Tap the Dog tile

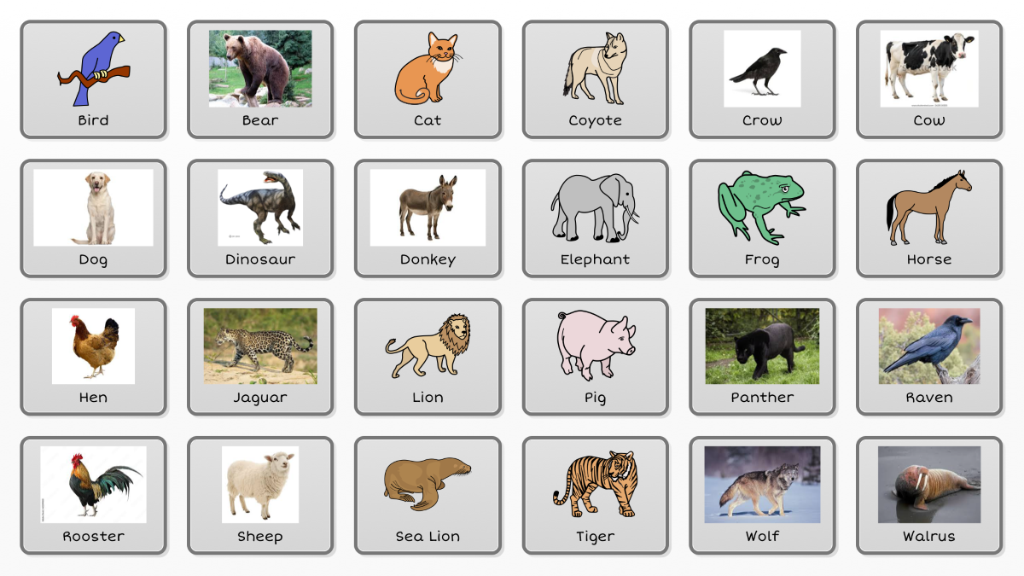click(93, 218)
